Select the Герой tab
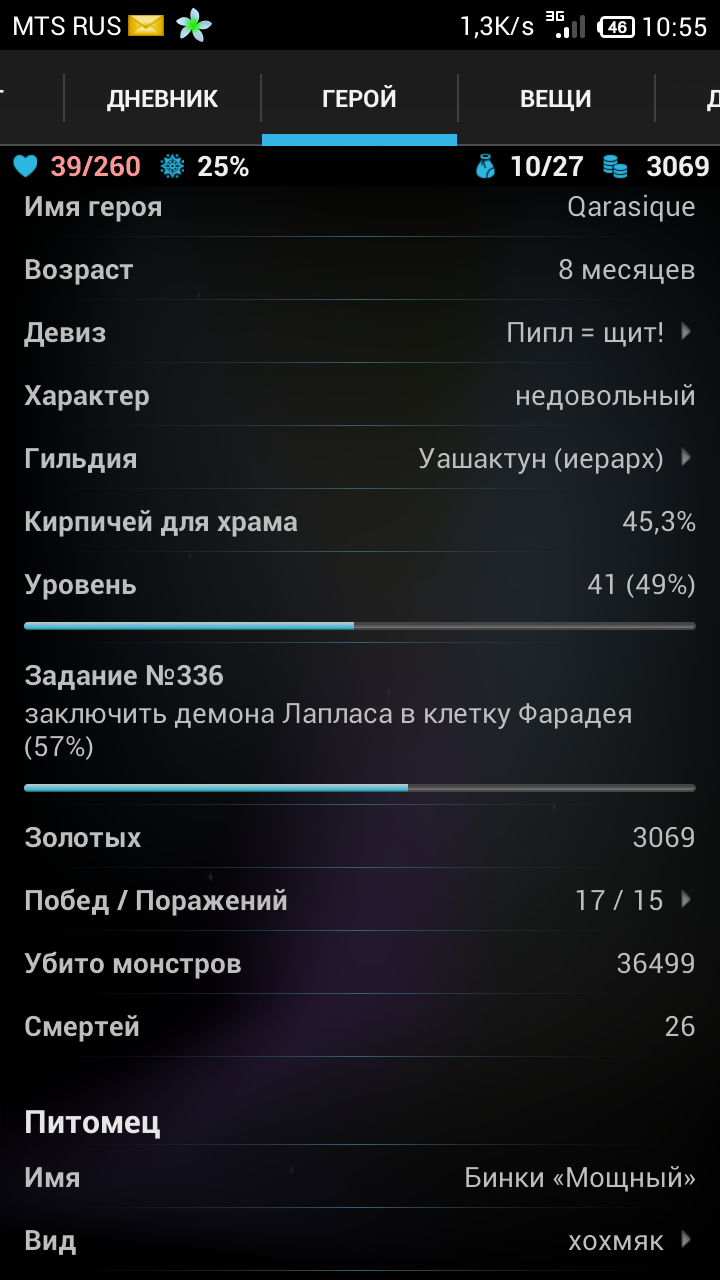 coord(360,98)
